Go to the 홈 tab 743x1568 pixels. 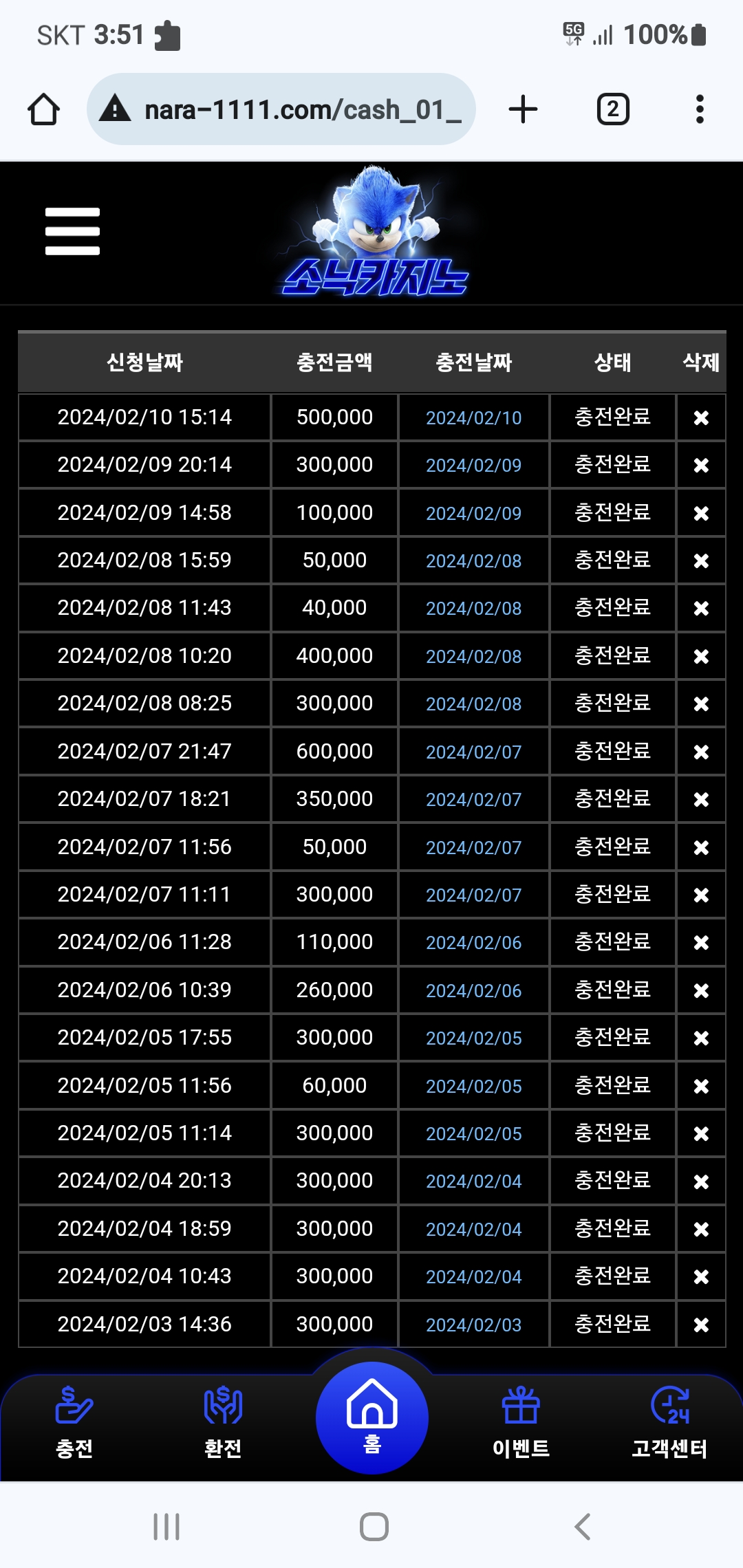tap(371, 1417)
